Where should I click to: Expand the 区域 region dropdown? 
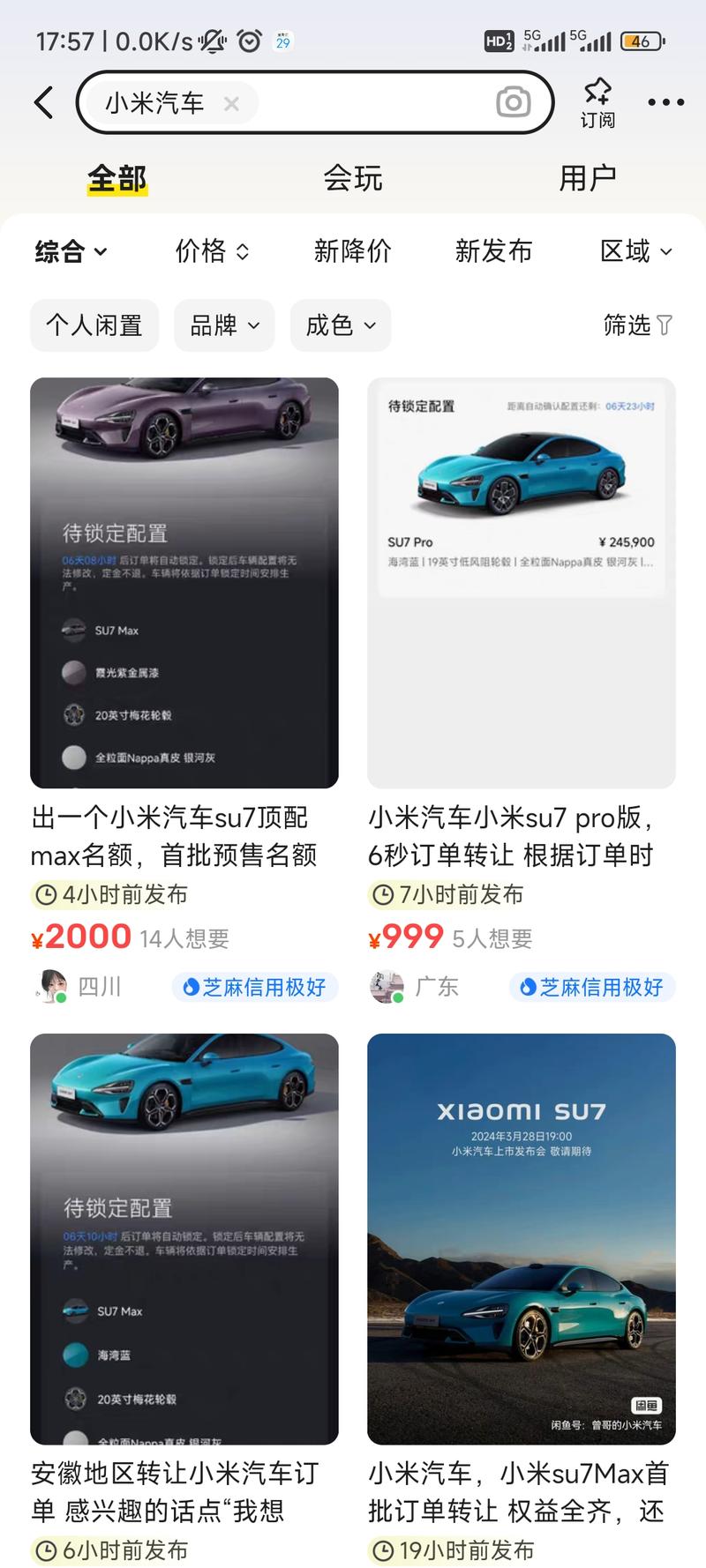(635, 251)
